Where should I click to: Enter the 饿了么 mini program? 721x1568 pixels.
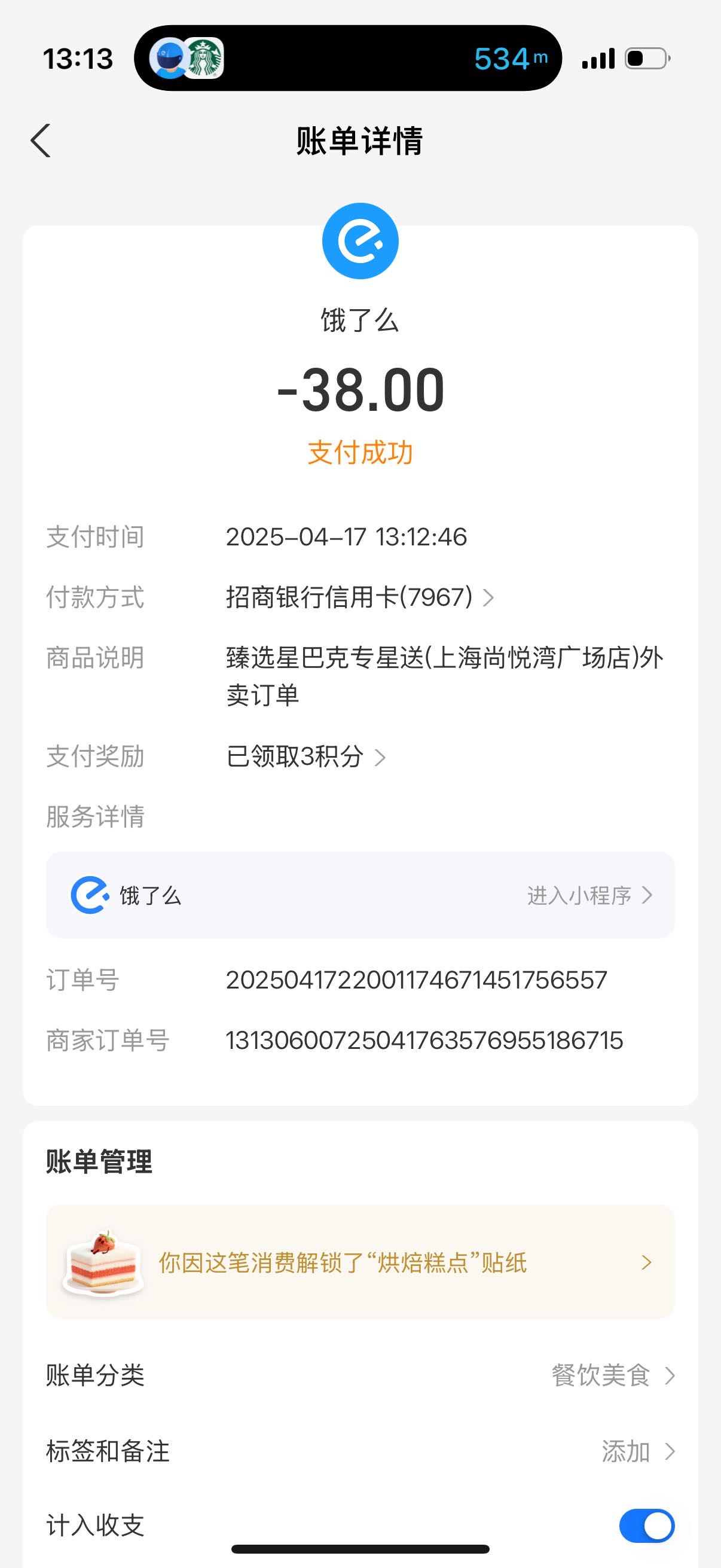[360, 895]
